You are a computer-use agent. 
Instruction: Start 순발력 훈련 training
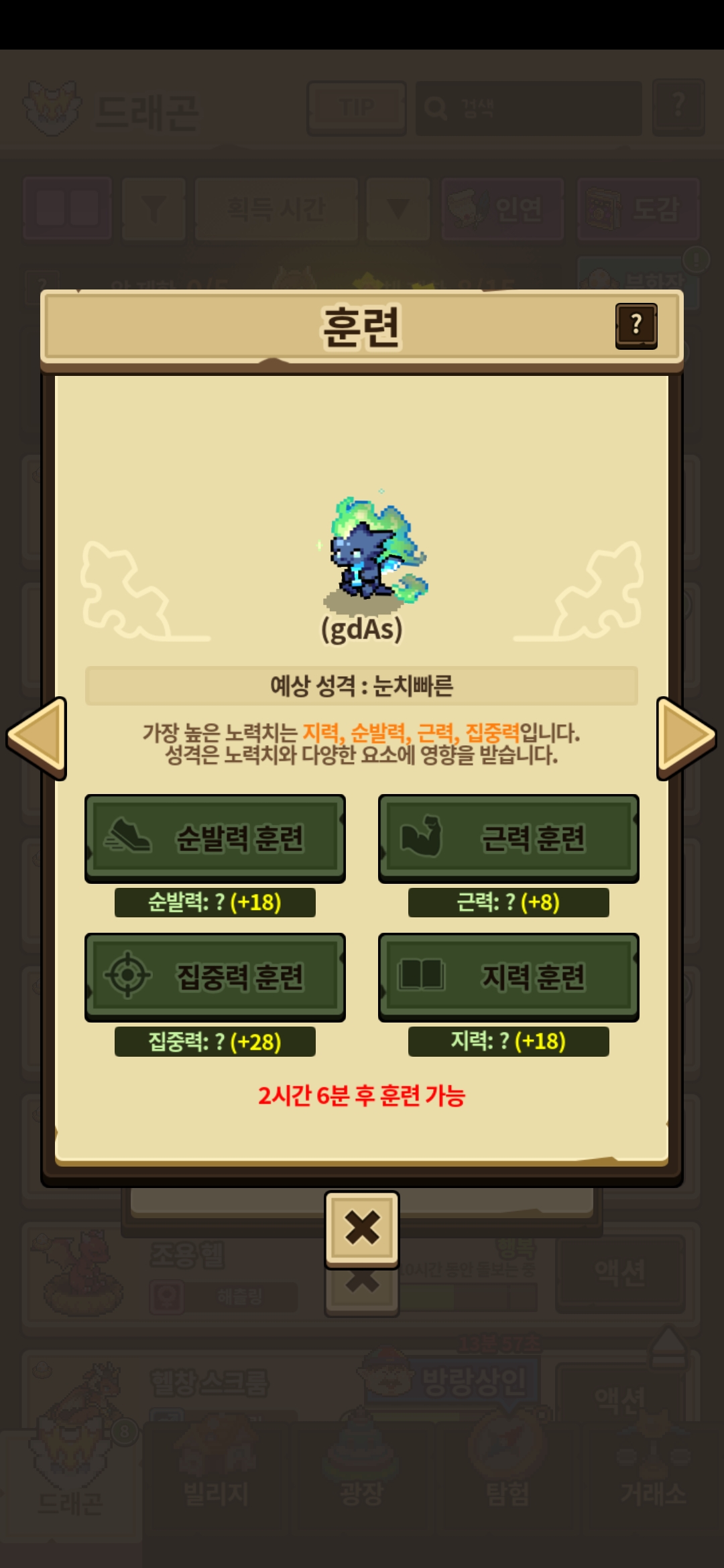(215, 838)
